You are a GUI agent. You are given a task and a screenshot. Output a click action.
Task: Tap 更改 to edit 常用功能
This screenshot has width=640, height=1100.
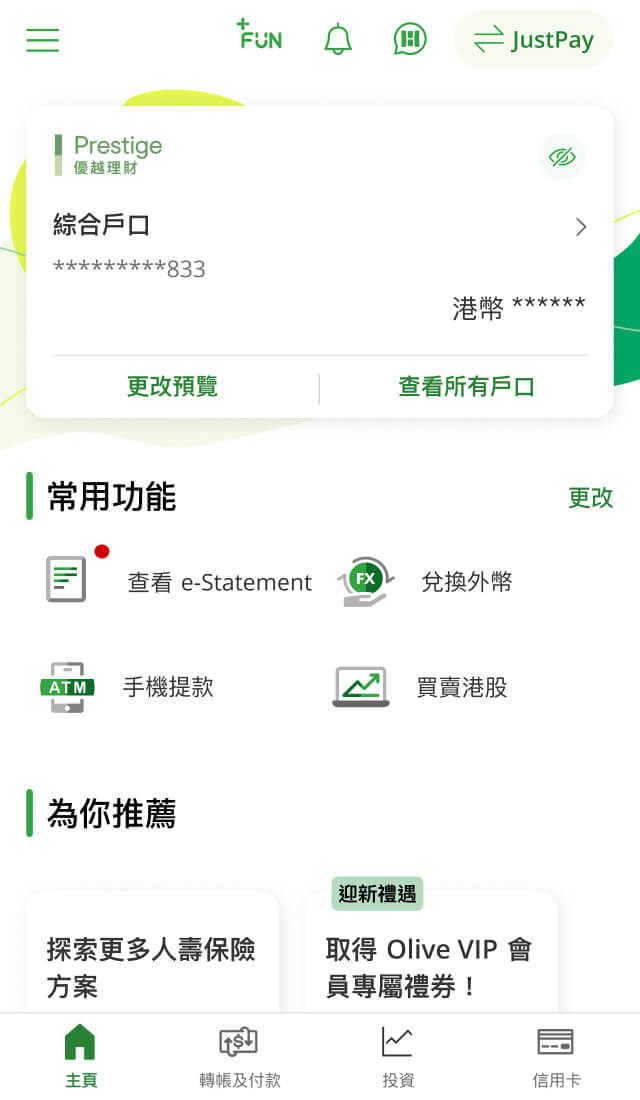(x=590, y=498)
